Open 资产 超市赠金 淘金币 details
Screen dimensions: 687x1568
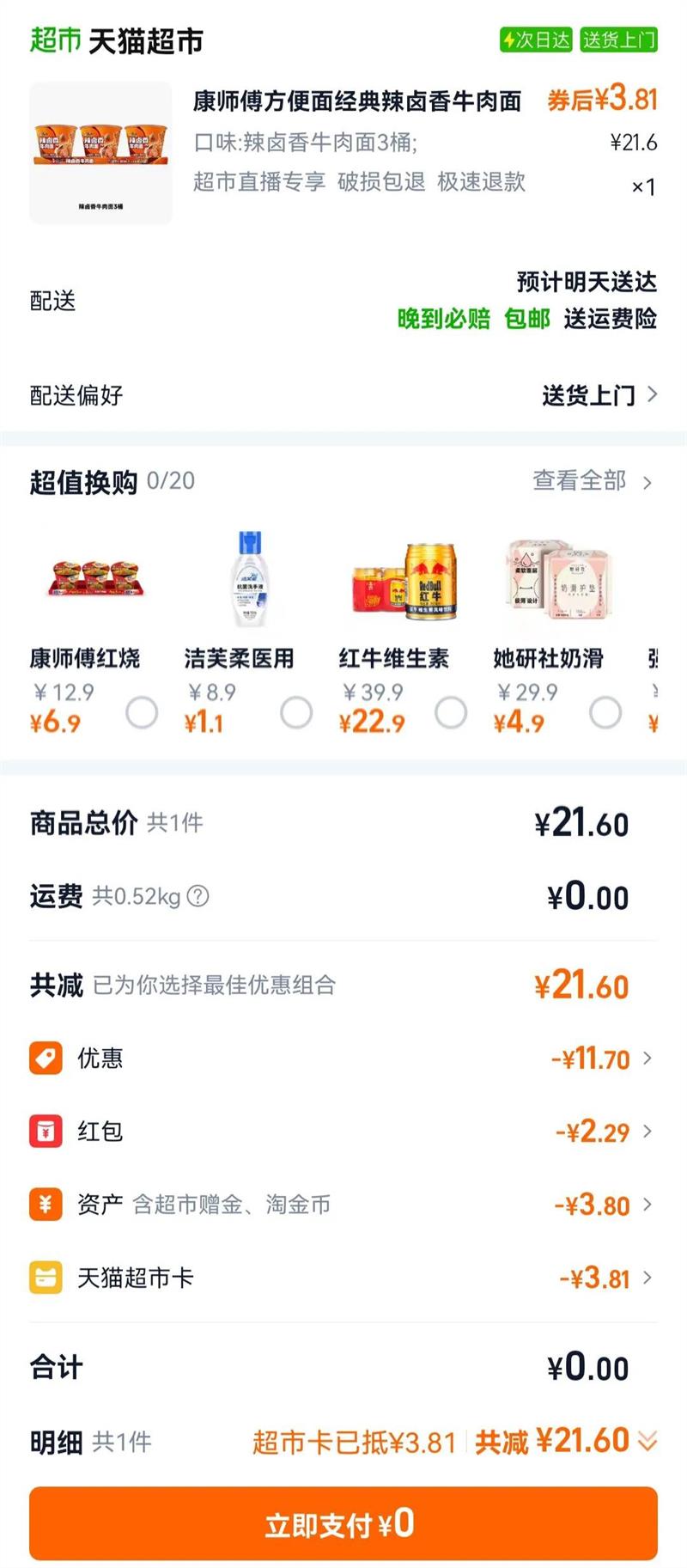click(x=601, y=1205)
